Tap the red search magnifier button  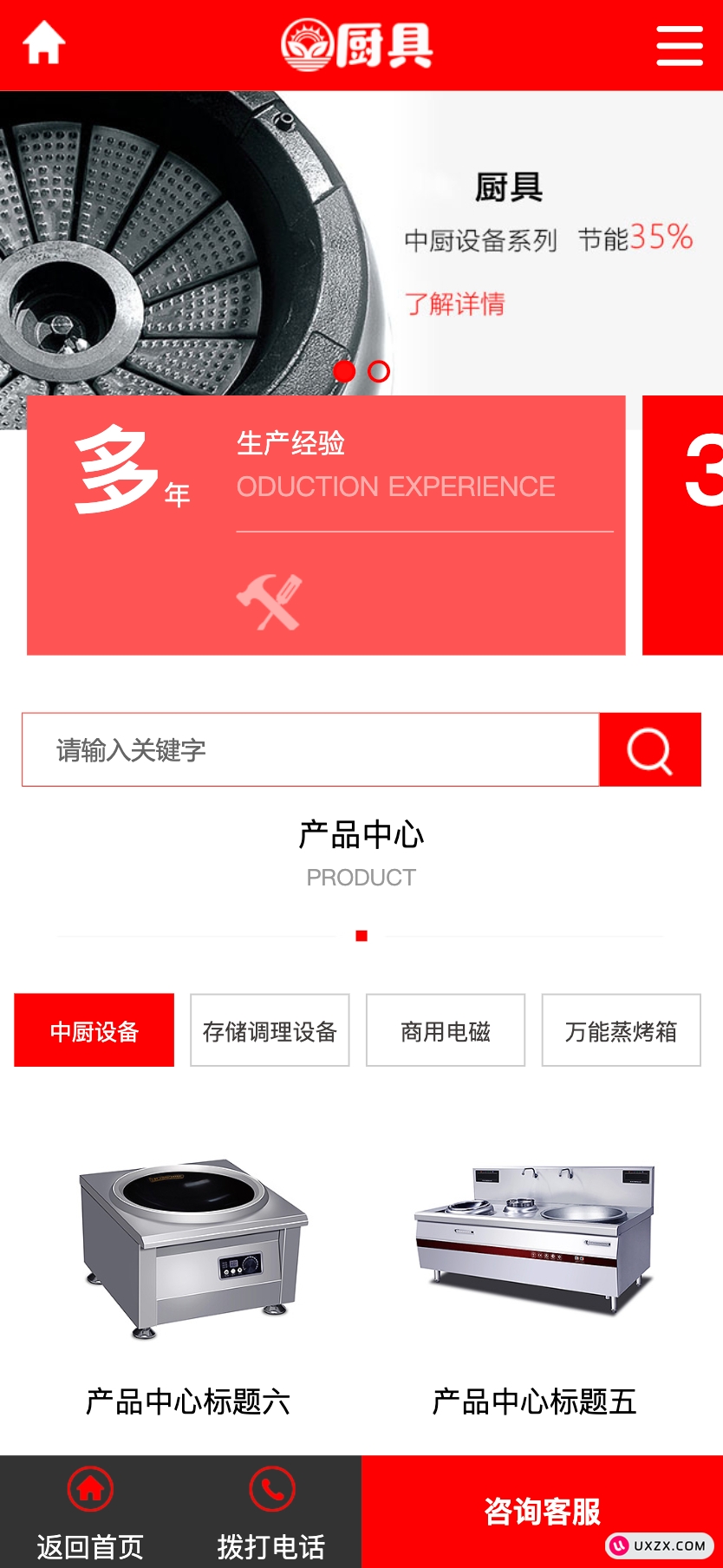tap(650, 750)
